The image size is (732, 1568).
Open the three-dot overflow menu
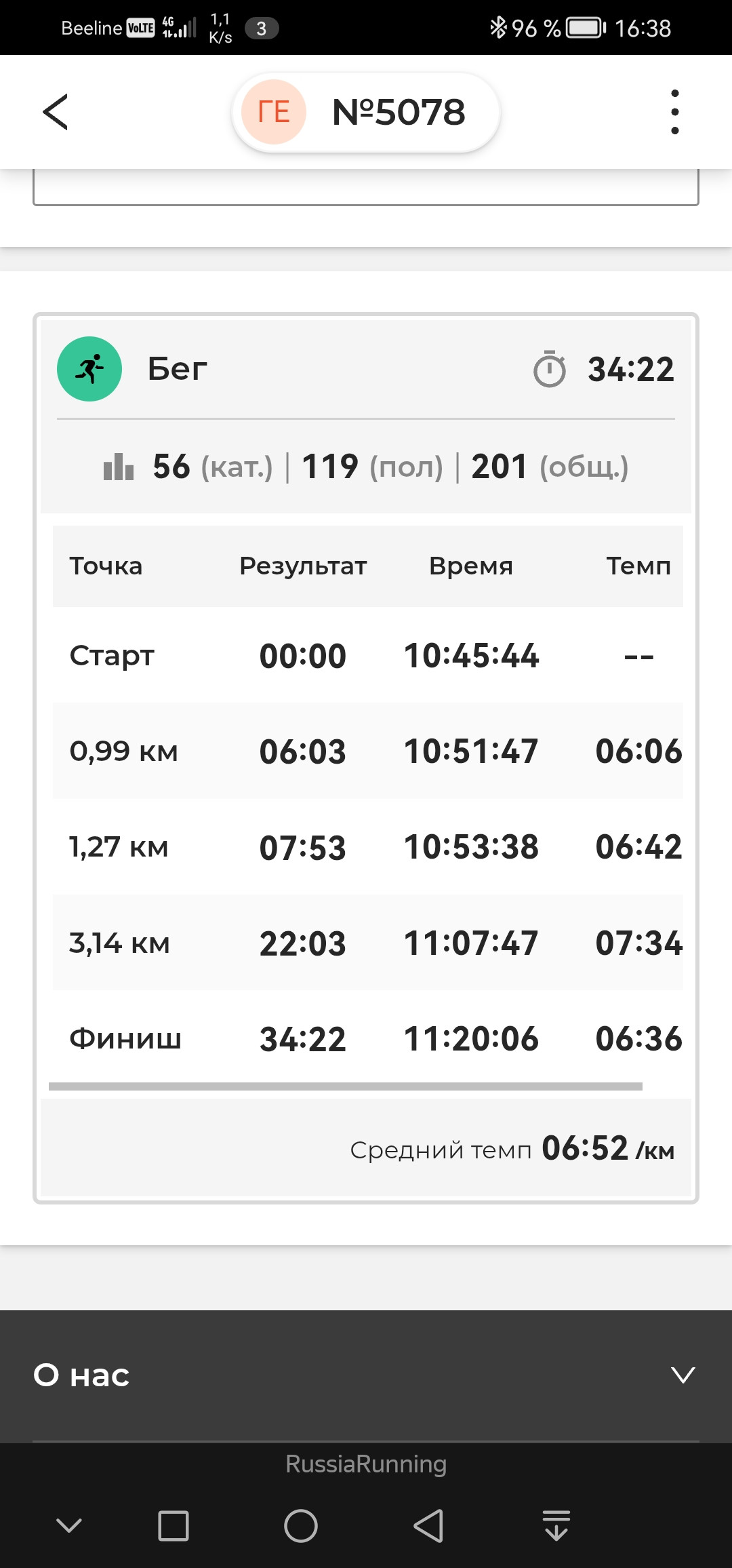pos(674,112)
